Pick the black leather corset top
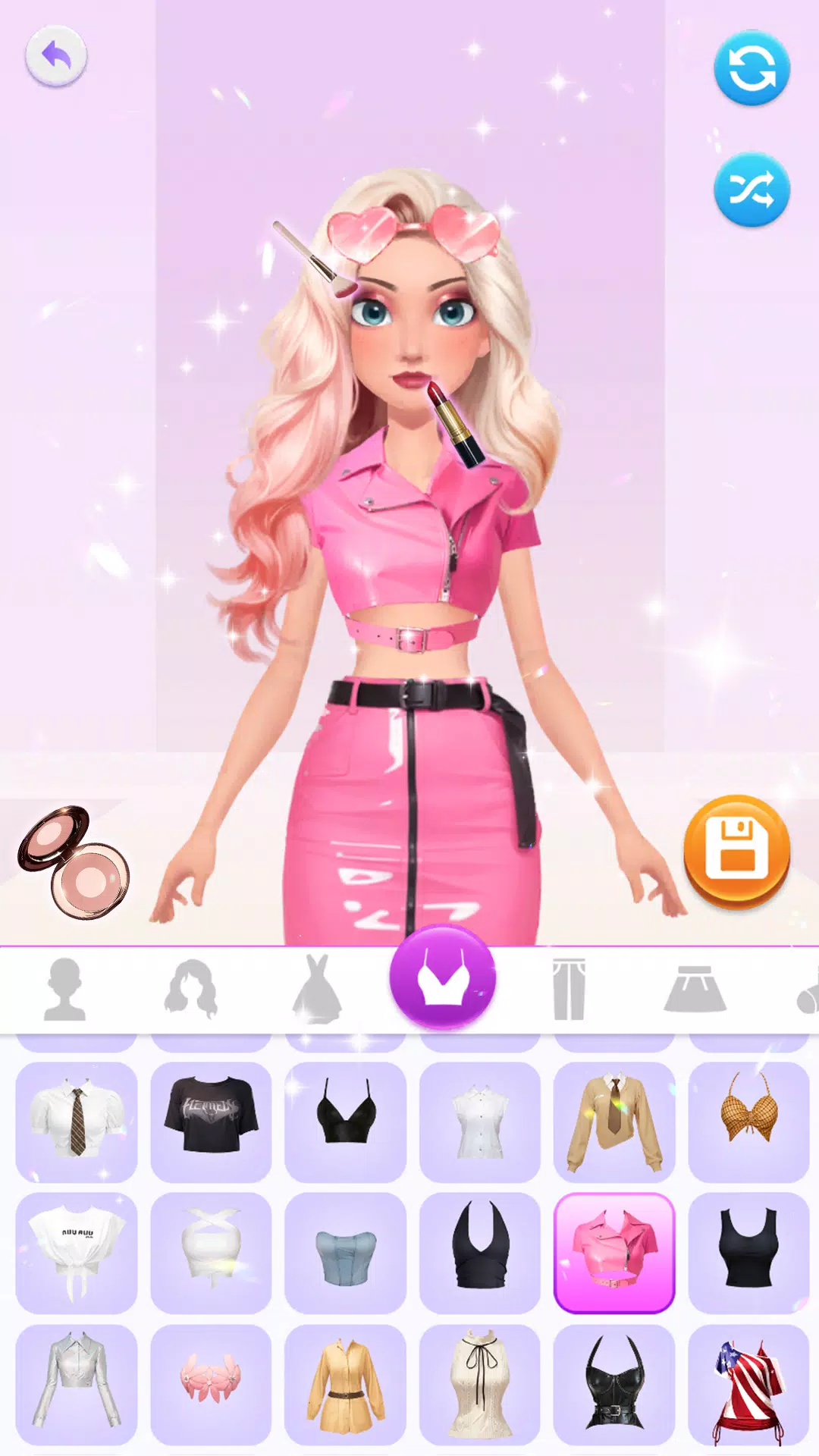Screen dimensions: 819x1456 (614, 1385)
